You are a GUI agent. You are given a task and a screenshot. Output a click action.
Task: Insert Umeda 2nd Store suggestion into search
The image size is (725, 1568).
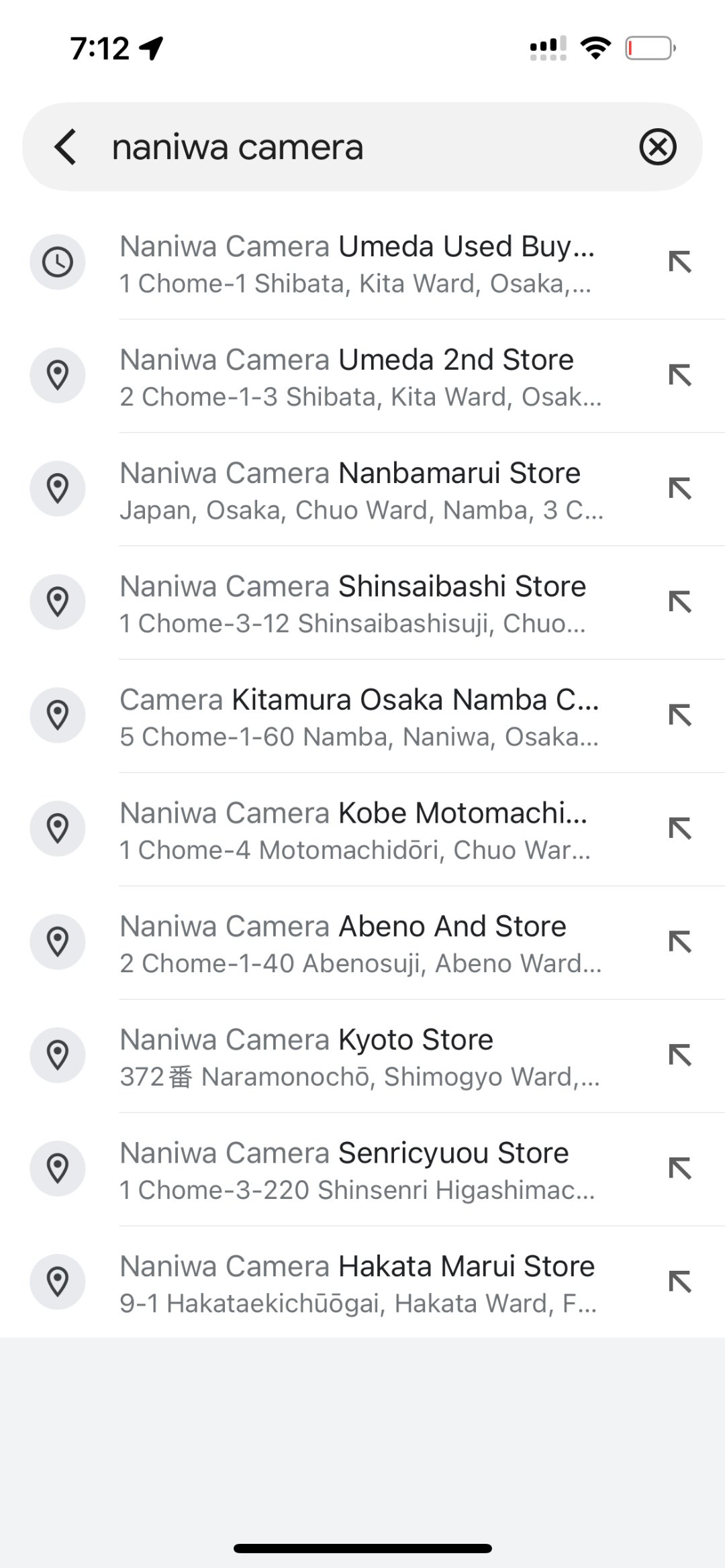(x=679, y=375)
